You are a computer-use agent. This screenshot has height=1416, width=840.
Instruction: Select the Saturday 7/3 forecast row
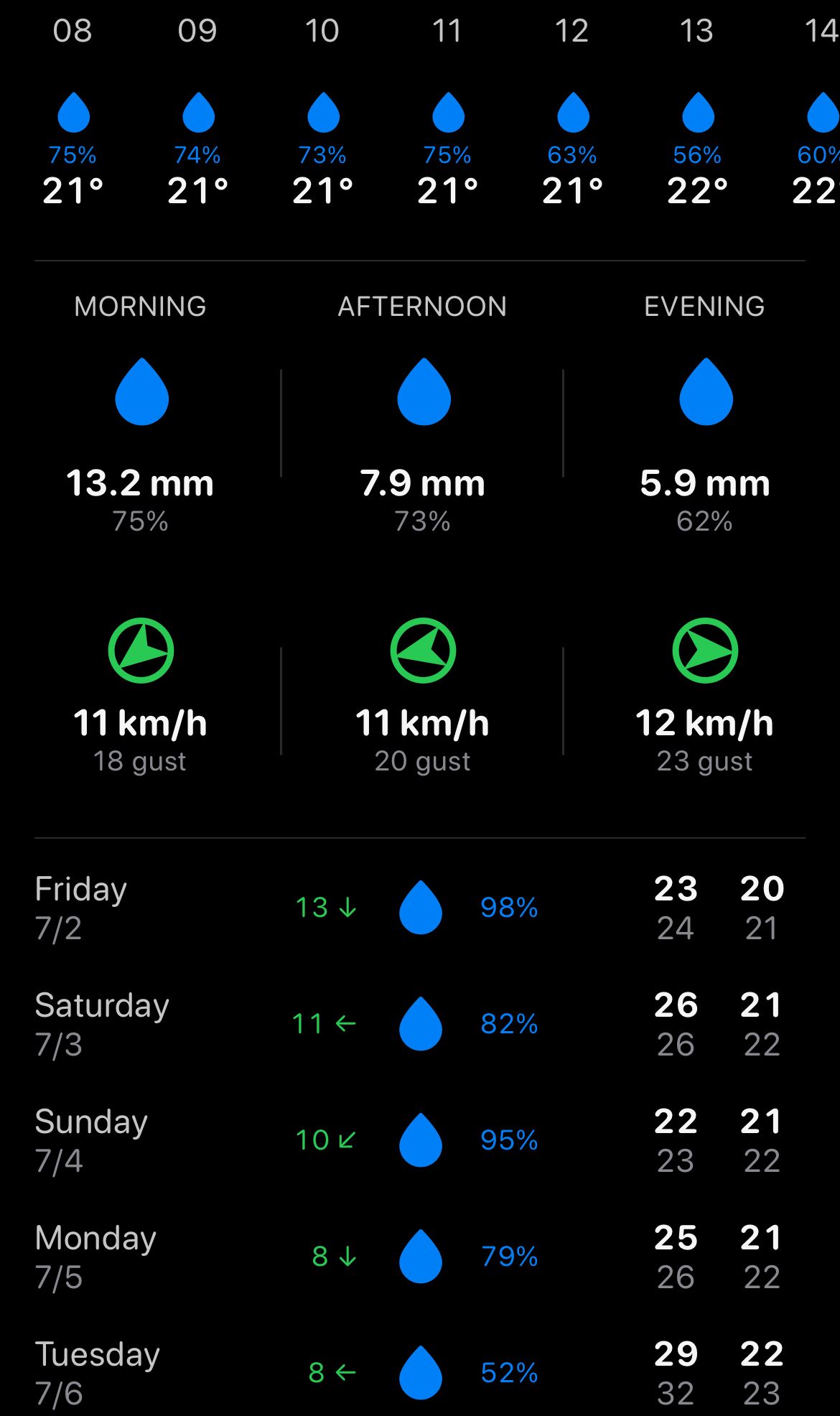point(419,1024)
